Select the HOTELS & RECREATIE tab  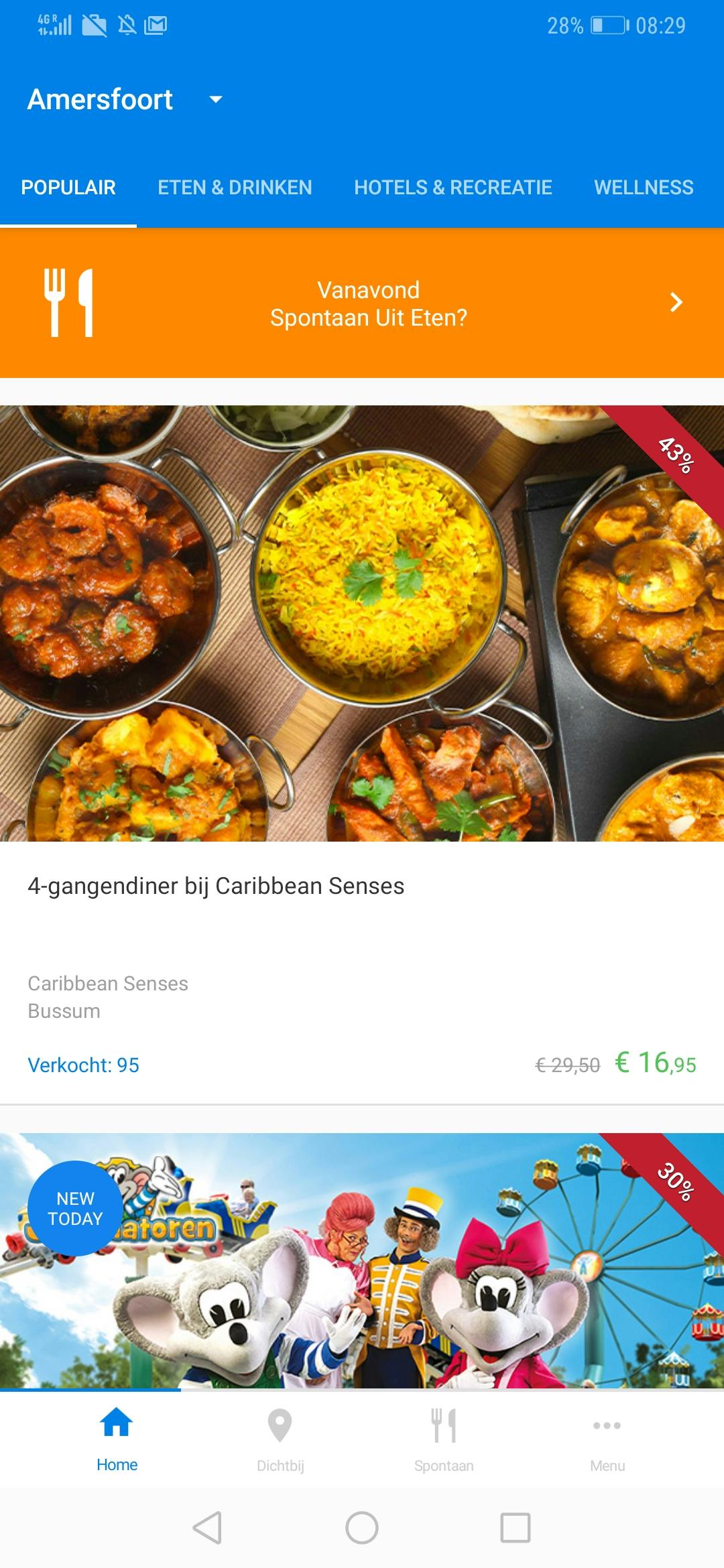click(x=452, y=188)
